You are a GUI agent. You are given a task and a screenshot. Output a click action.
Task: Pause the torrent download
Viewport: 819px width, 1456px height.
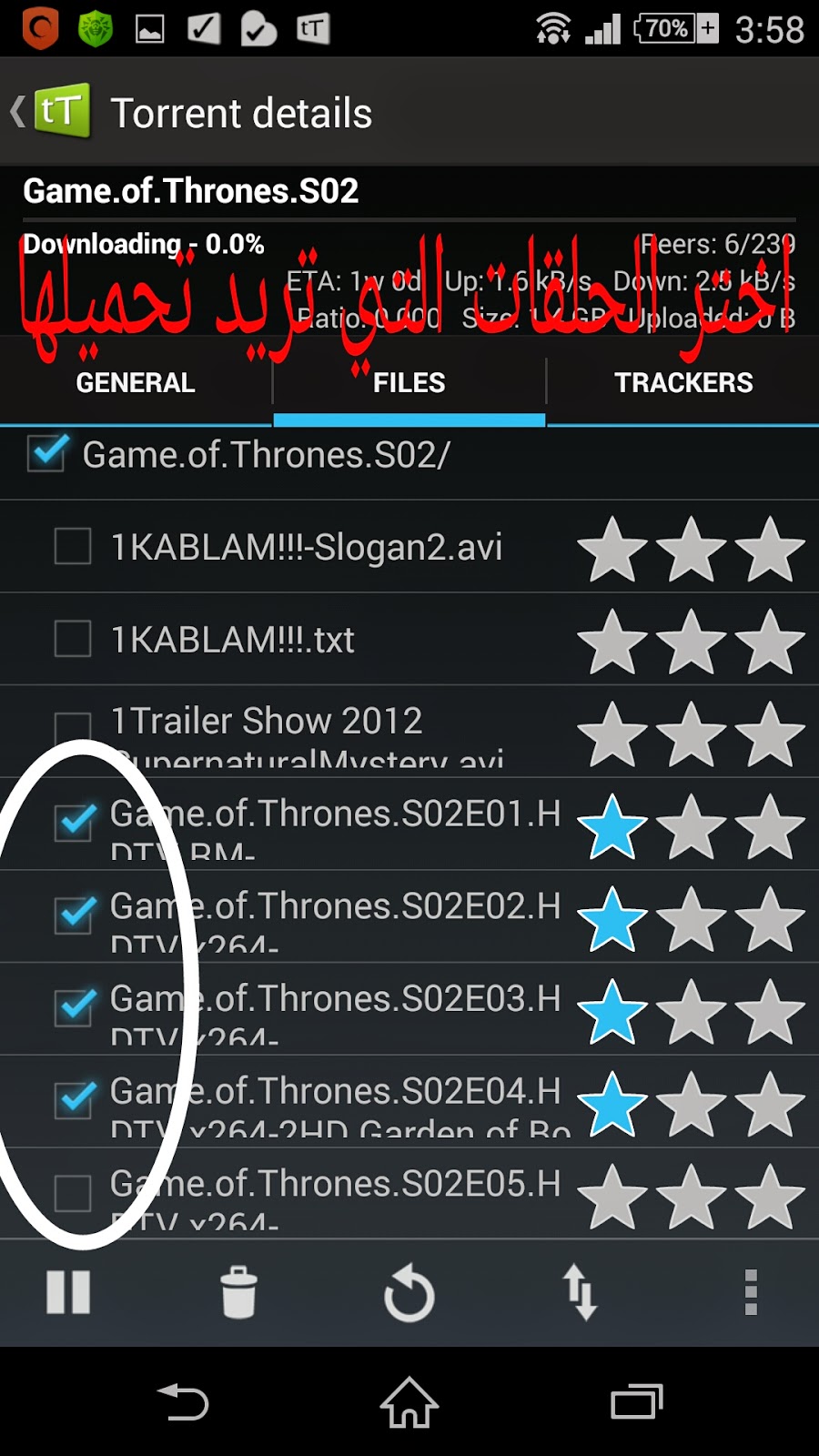coord(68,1292)
